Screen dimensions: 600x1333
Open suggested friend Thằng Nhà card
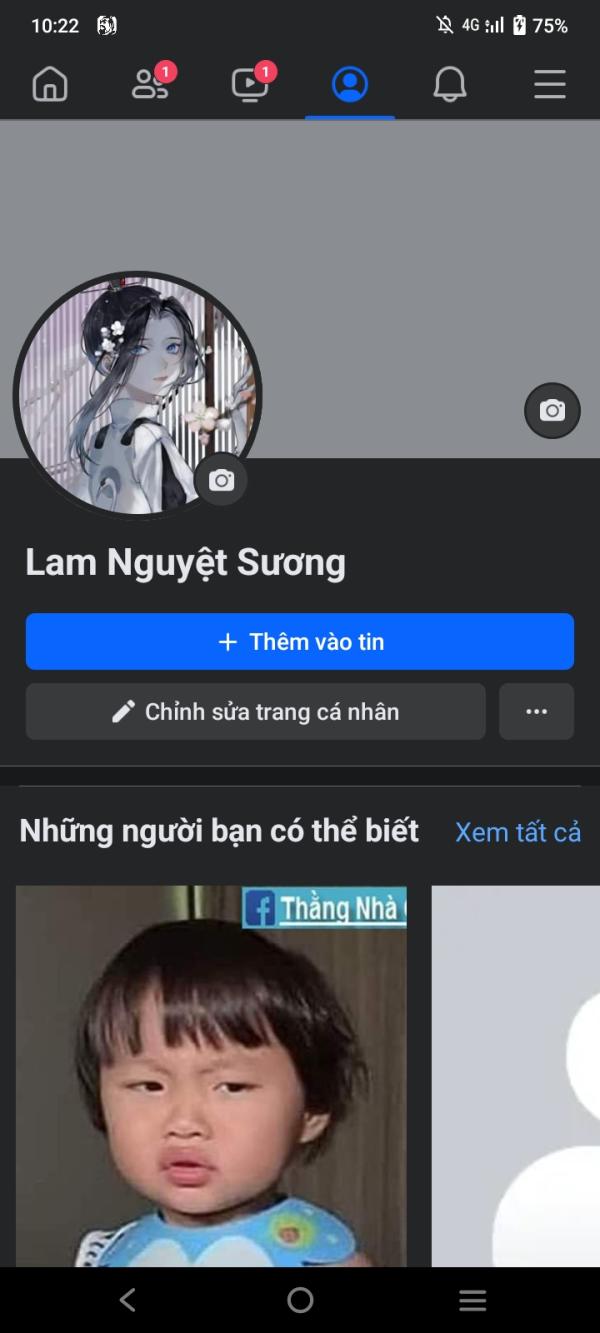pos(211,1076)
